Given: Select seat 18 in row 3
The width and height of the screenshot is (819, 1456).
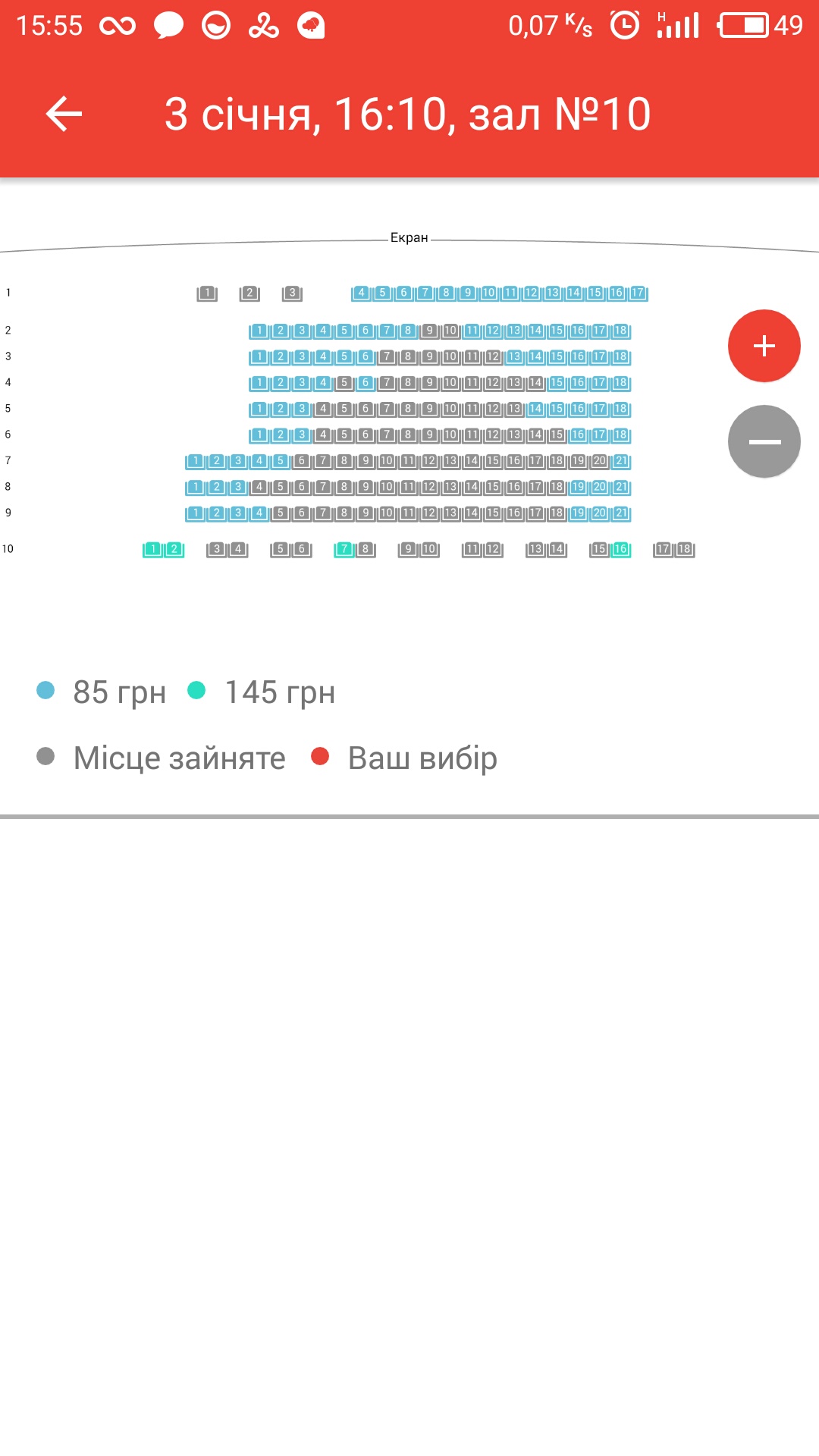Looking at the screenshot, I should [x=620, y=356].
